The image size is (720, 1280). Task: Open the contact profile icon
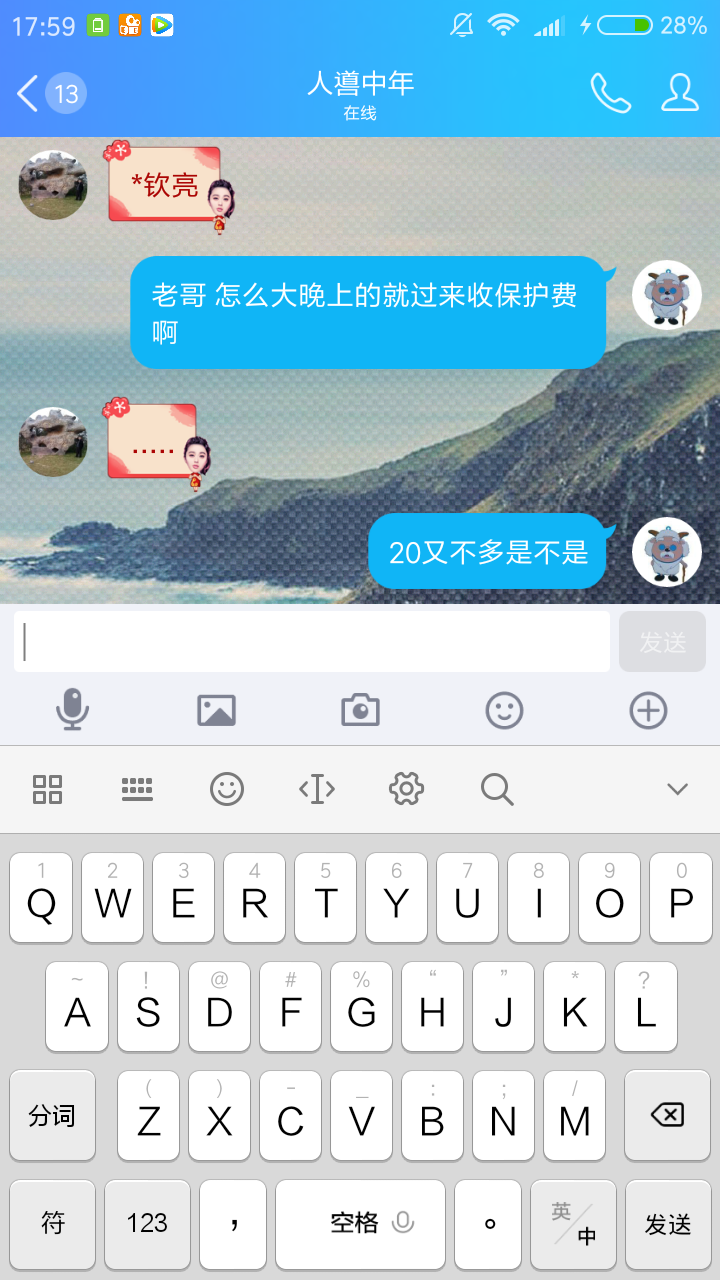680,93
